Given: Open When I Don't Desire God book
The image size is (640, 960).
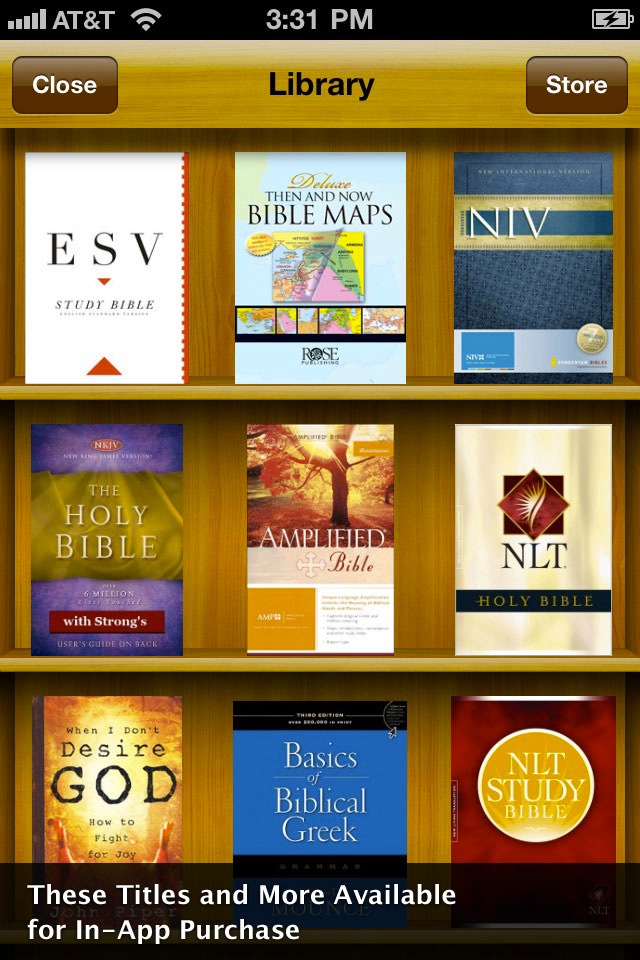Looking at the screenshot, I should click(106, 780).
